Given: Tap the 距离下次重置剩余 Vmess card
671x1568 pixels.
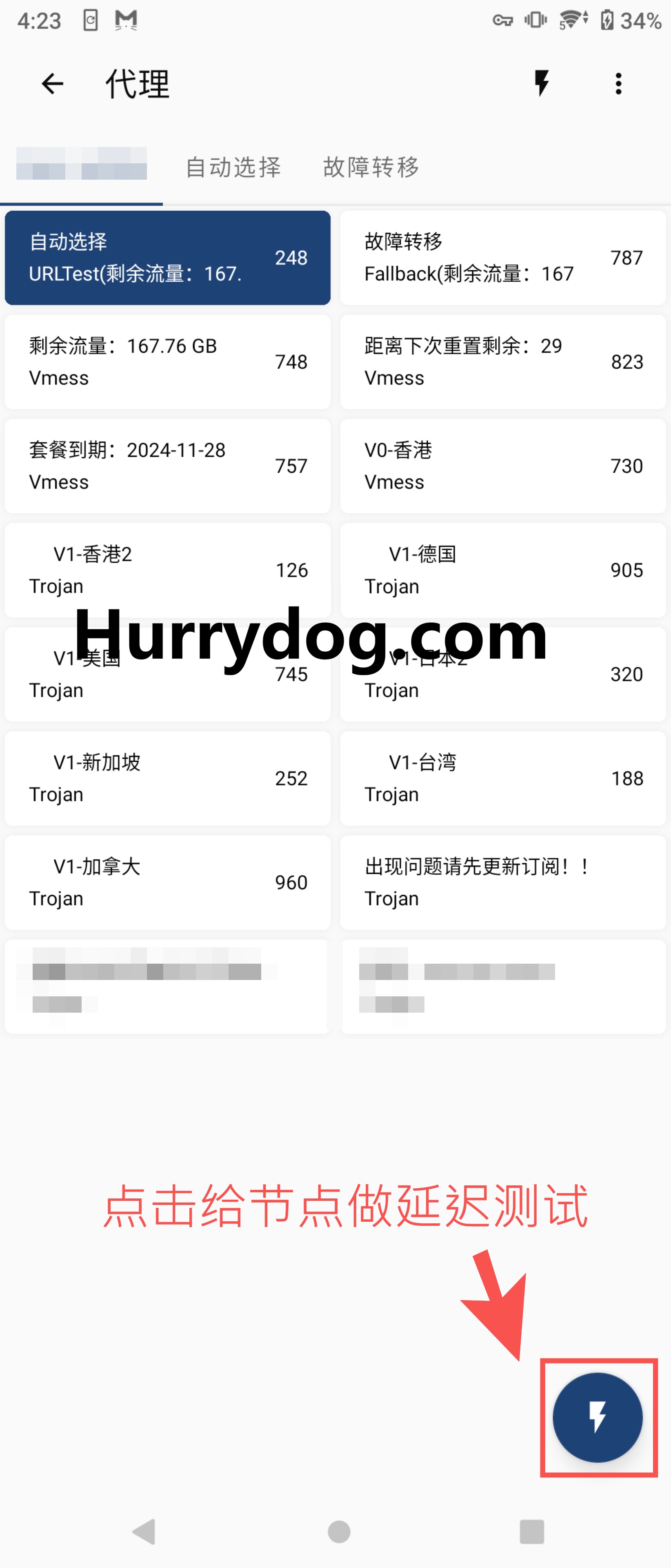Looking at the screenshot, I should point(502,361).
